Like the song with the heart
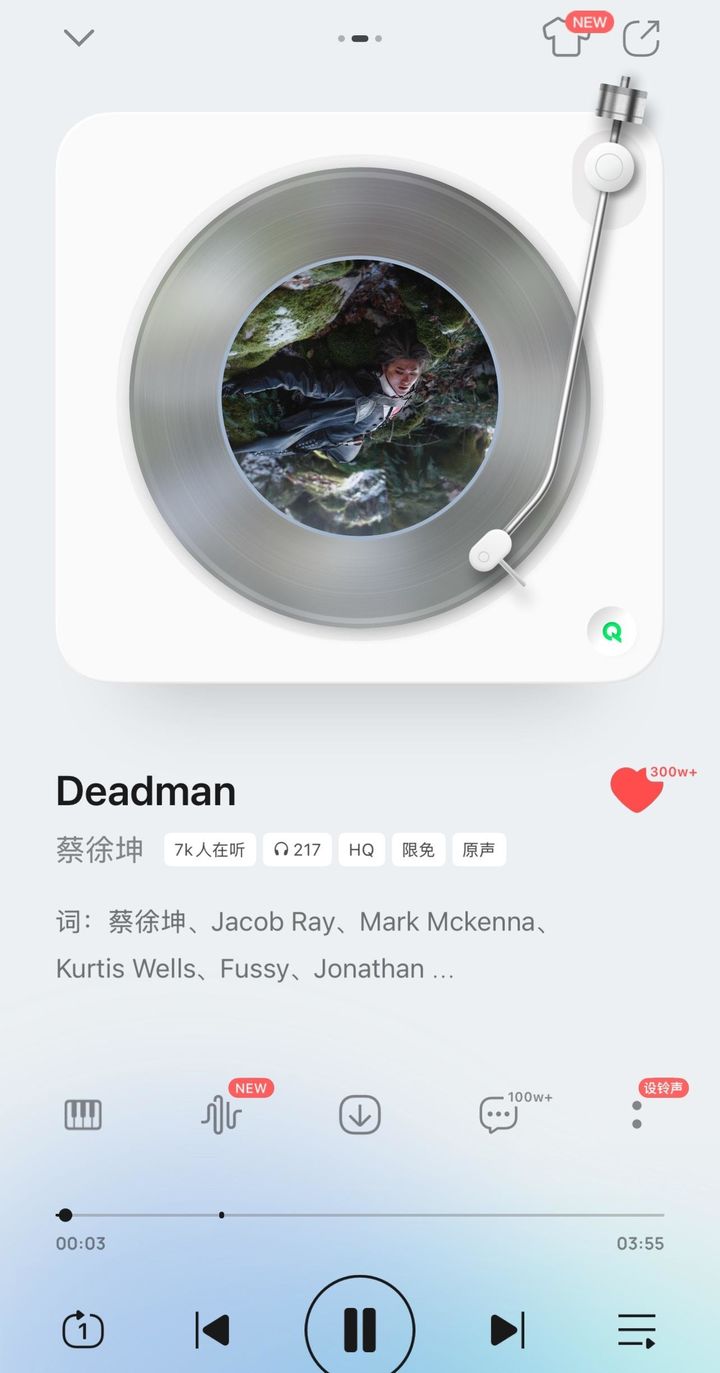The image size is (720, 1373). pos(637,790)
